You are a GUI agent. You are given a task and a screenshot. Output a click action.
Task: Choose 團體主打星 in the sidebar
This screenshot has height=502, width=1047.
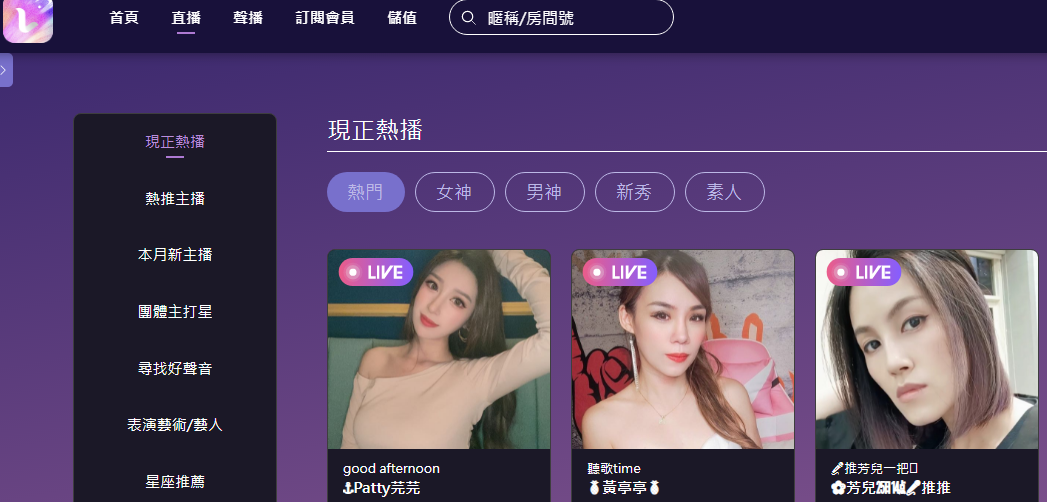point(175,312)
